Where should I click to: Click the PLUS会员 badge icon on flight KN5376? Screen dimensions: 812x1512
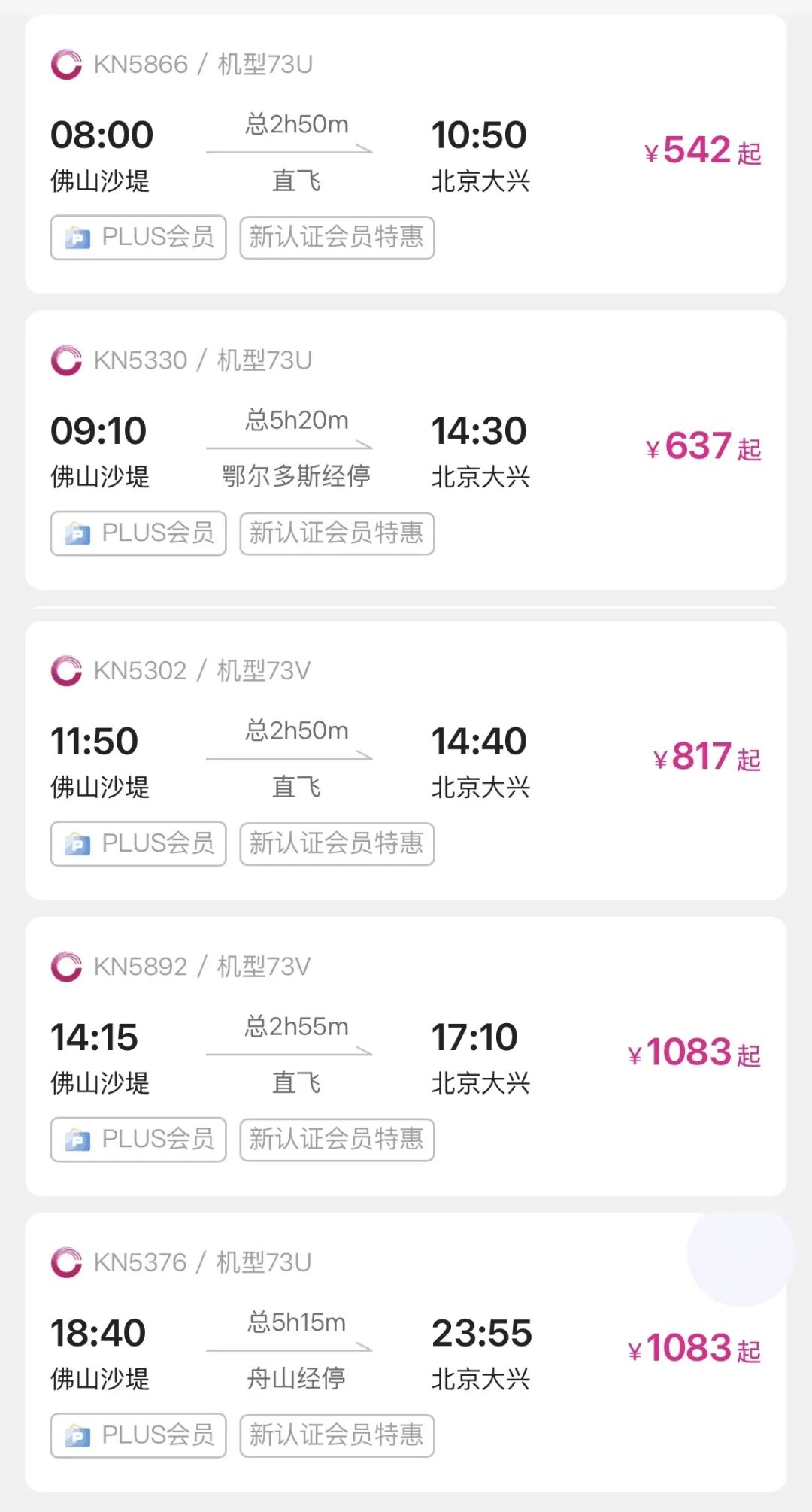(x=77, y=1435)
